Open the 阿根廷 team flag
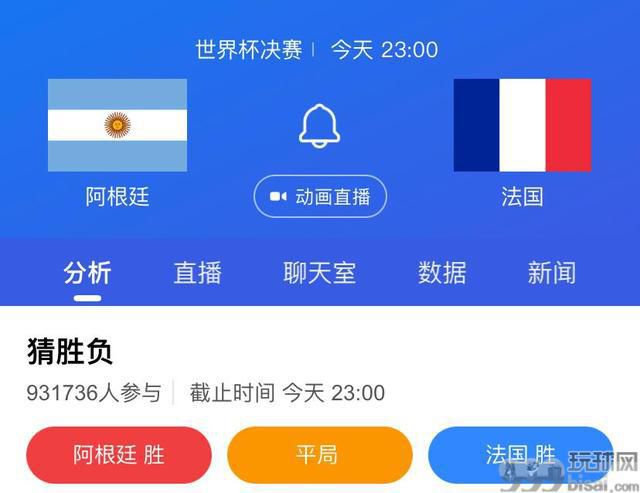Viewport: 640px width, 493px height. pyautogui.click(x=118, y=125)
